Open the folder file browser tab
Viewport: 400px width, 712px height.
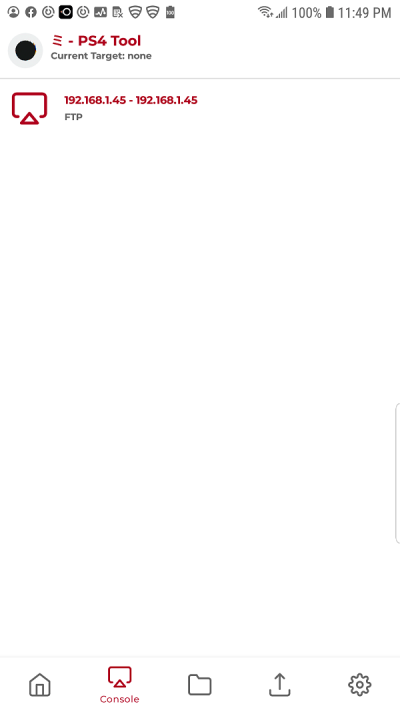(x=200, y=684)
